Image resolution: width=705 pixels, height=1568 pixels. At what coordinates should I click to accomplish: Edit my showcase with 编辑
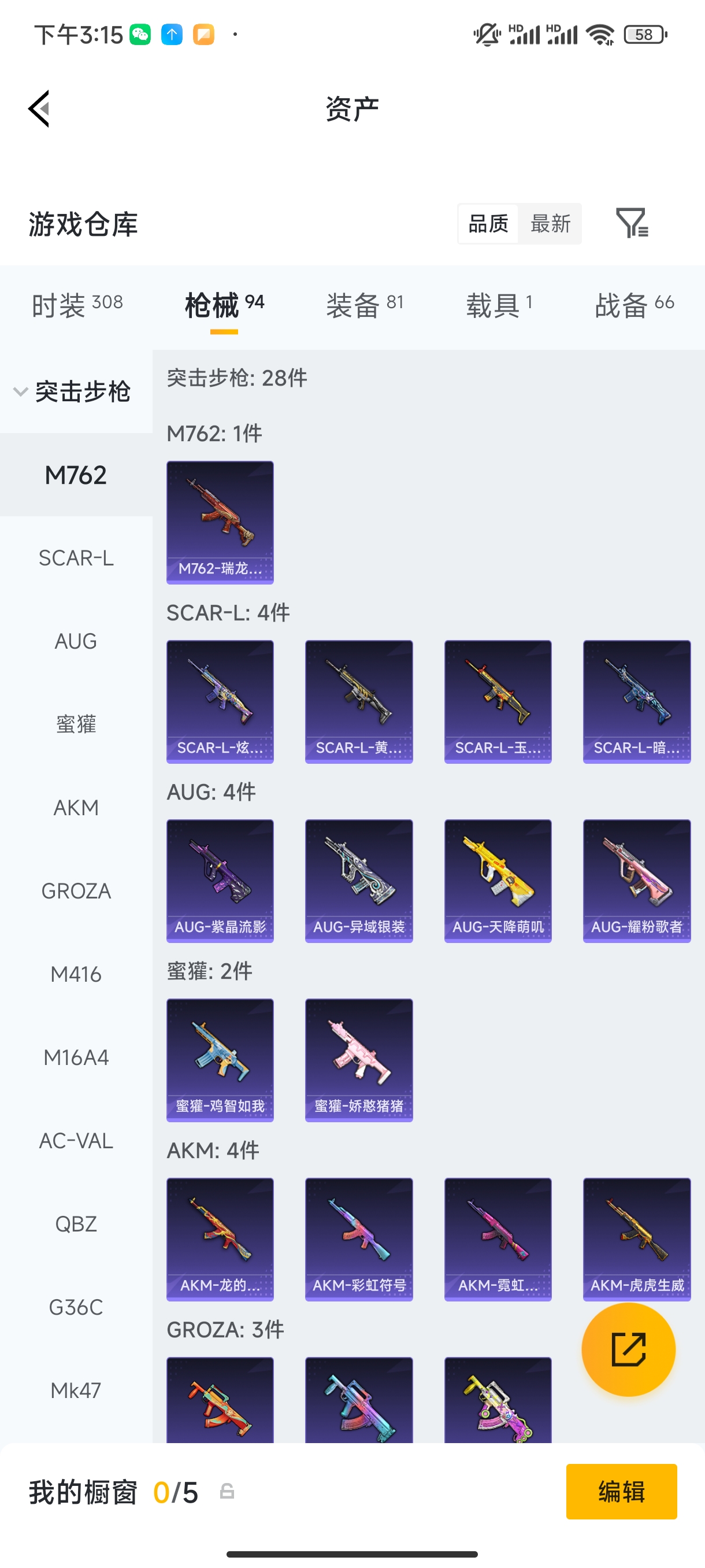(621, 1491)
